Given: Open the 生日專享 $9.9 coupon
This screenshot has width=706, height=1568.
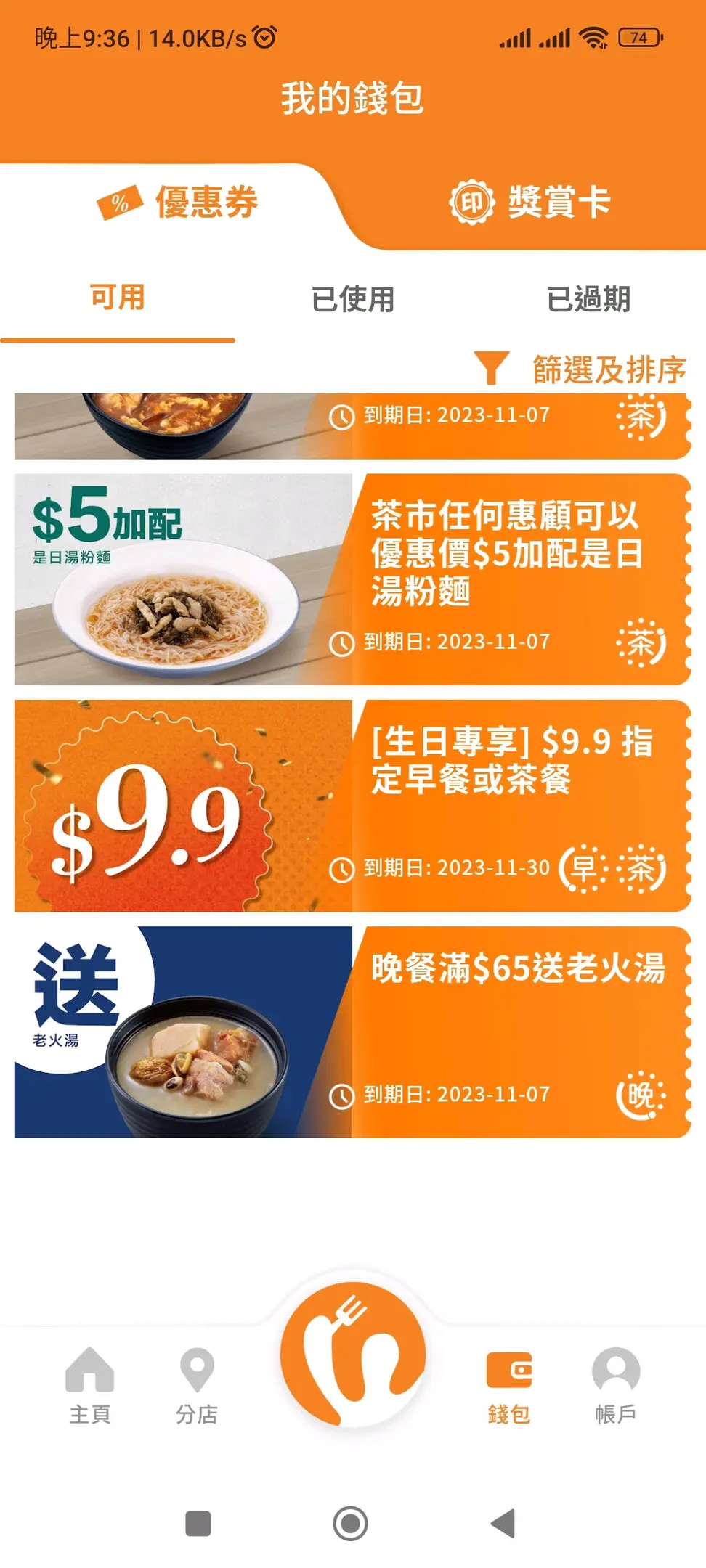Looking at the screenshot, I should (x=352, y=806).
